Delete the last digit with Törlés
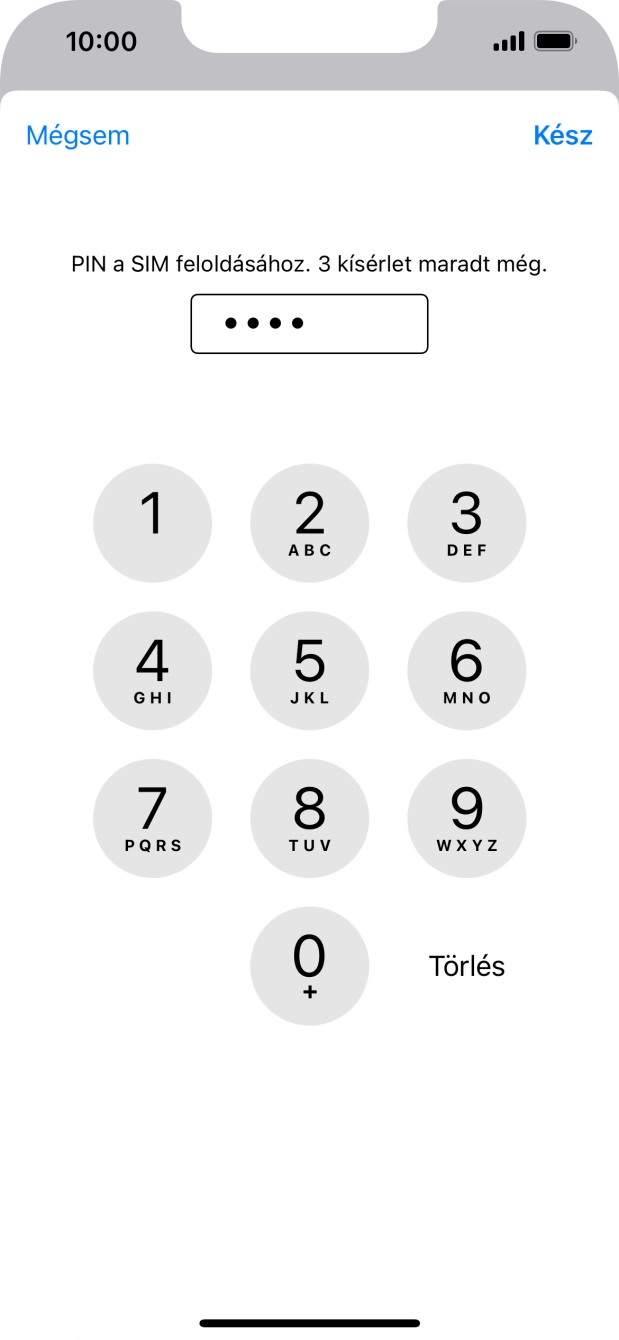 (466, 966)
